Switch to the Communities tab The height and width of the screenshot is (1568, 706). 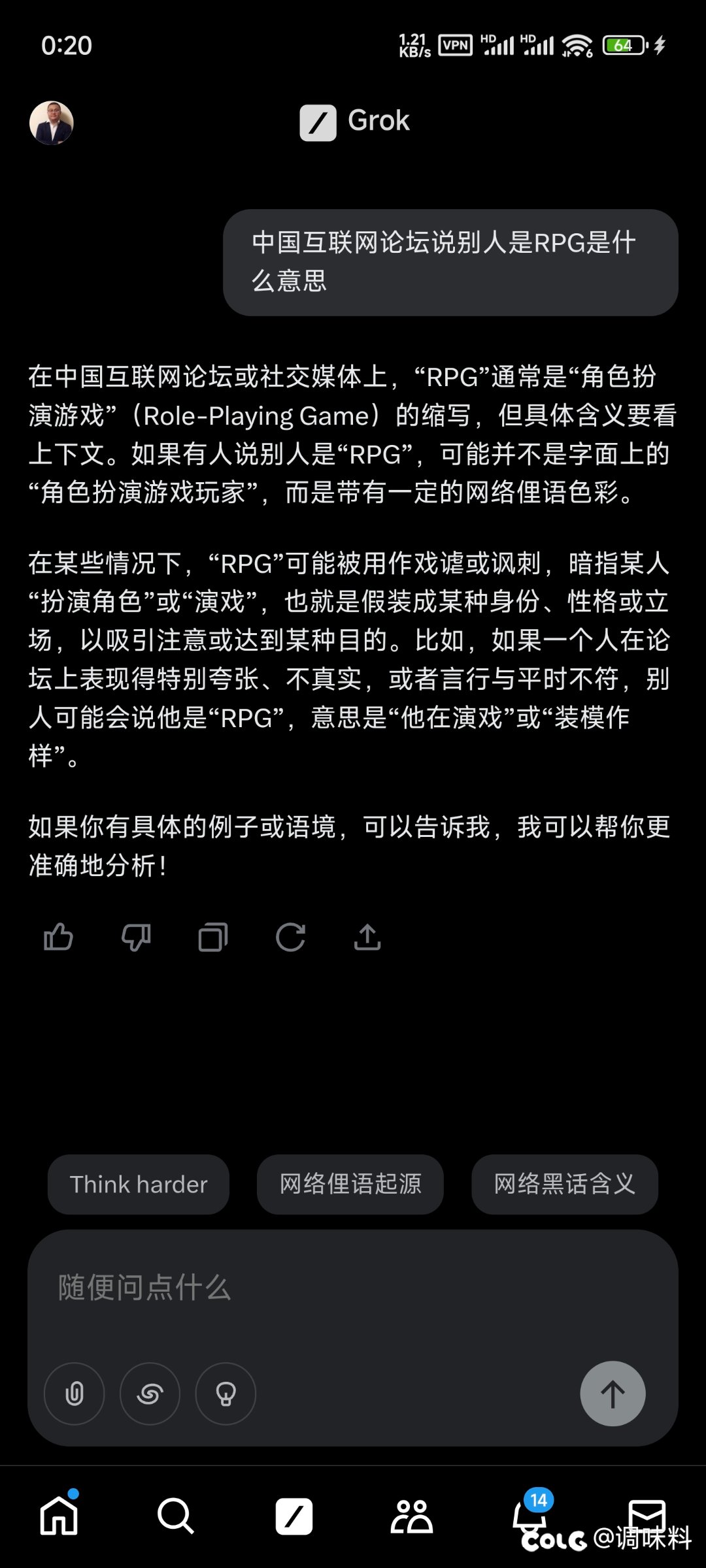411,1516
